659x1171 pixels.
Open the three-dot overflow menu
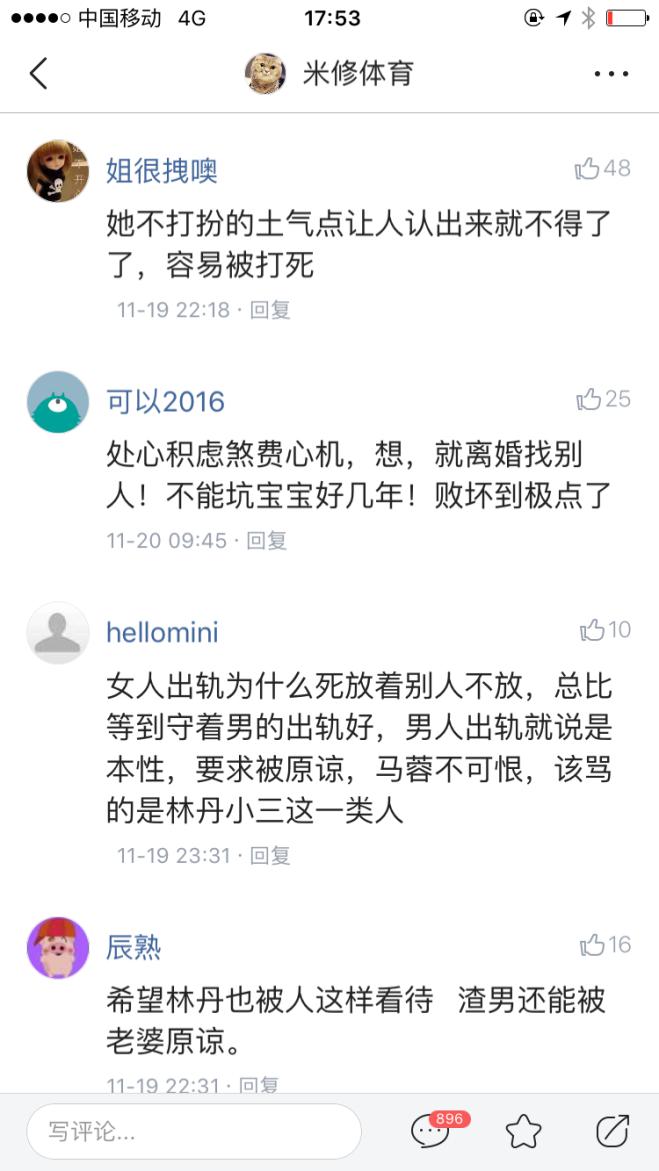(610, 74)
